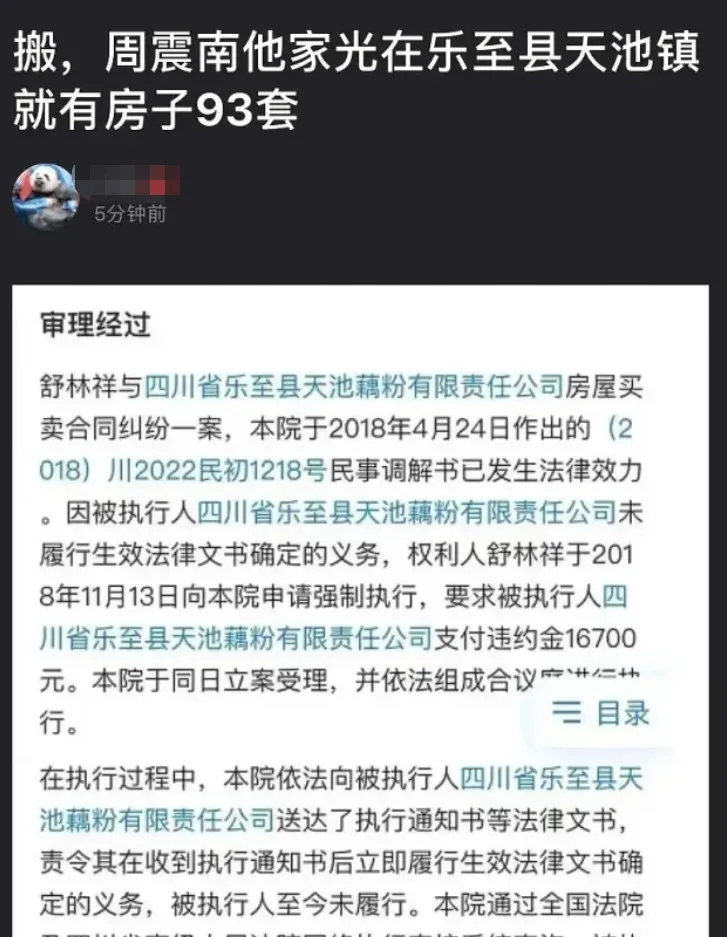Open the poster's panda avatar profile
The height and width of the screenshot is (937, 727).
pos(45,197)
